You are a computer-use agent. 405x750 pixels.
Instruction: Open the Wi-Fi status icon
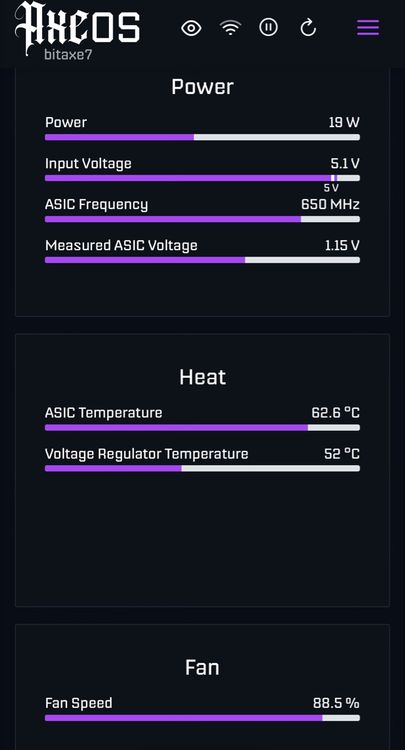230,28
